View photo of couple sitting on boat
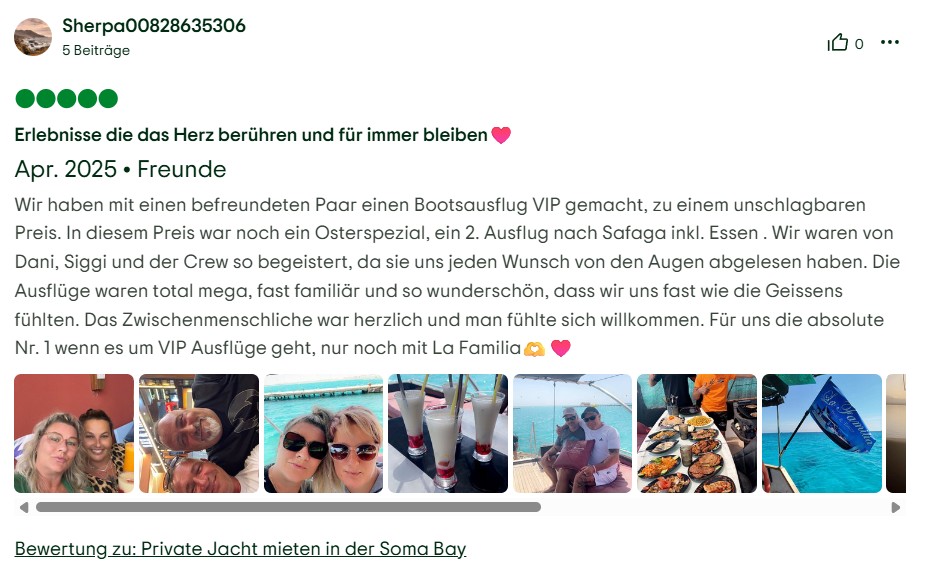 pos(572,433)
